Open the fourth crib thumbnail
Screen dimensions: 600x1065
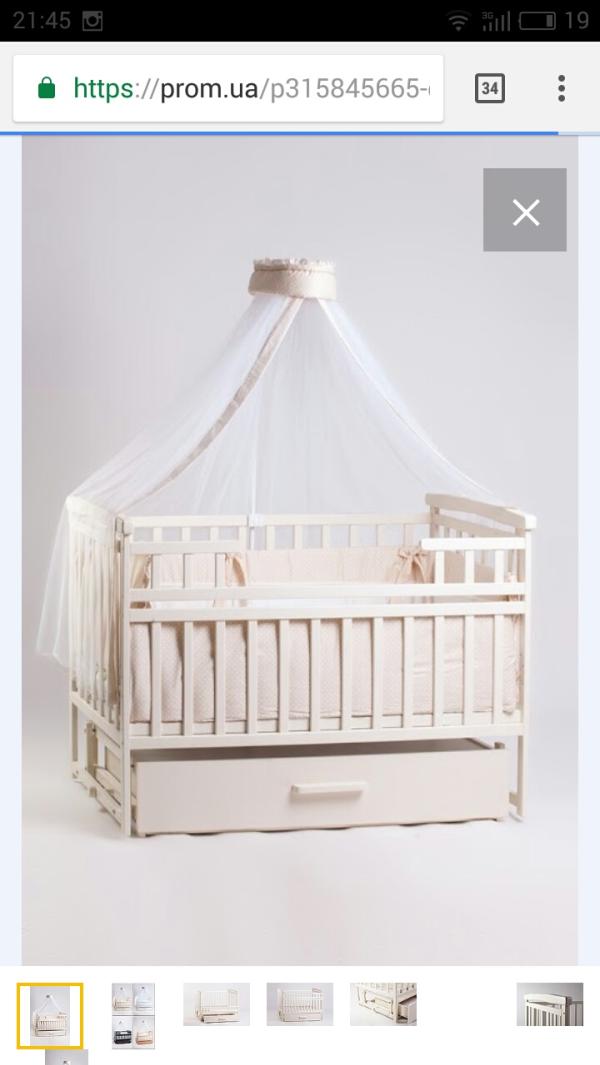[300, 1004]
